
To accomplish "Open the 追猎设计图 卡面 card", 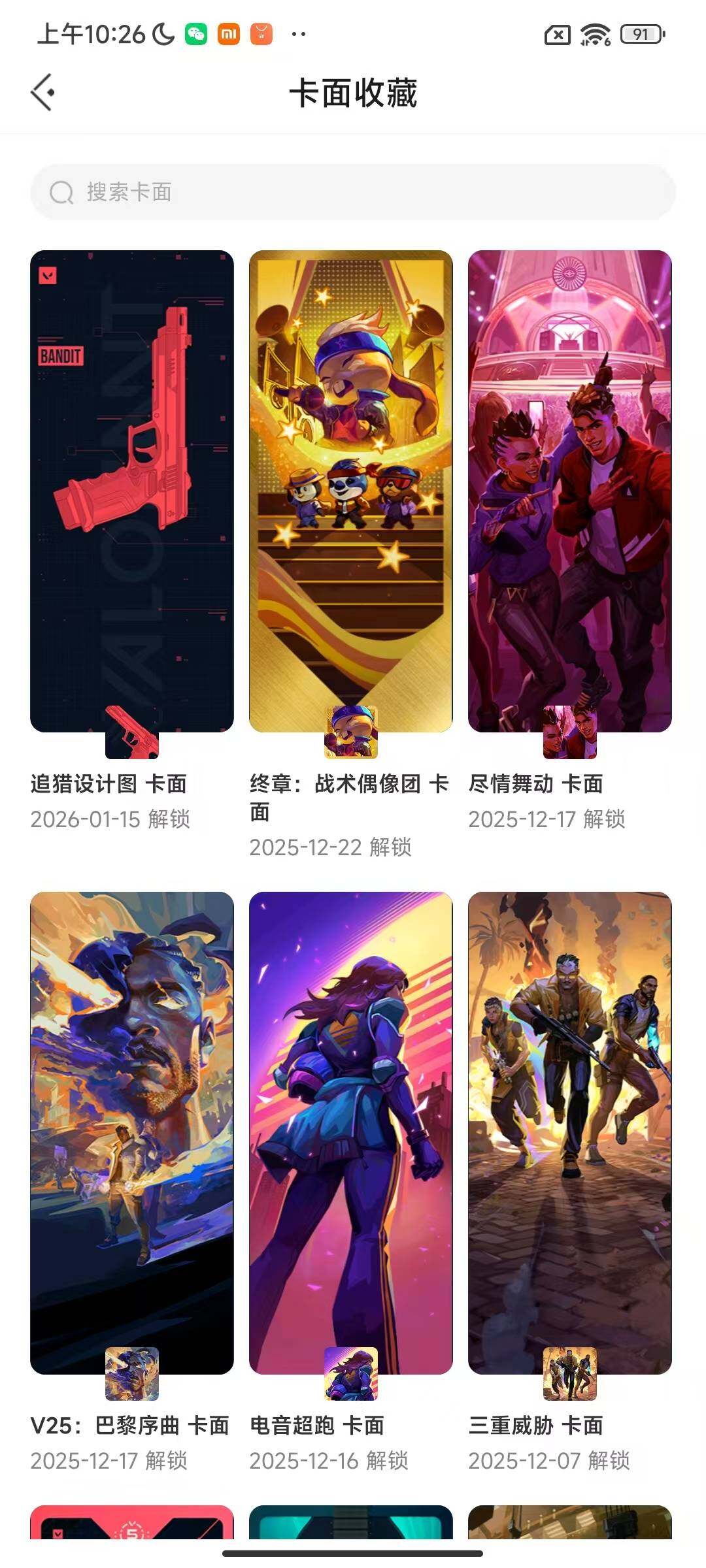I will (132, 491).
